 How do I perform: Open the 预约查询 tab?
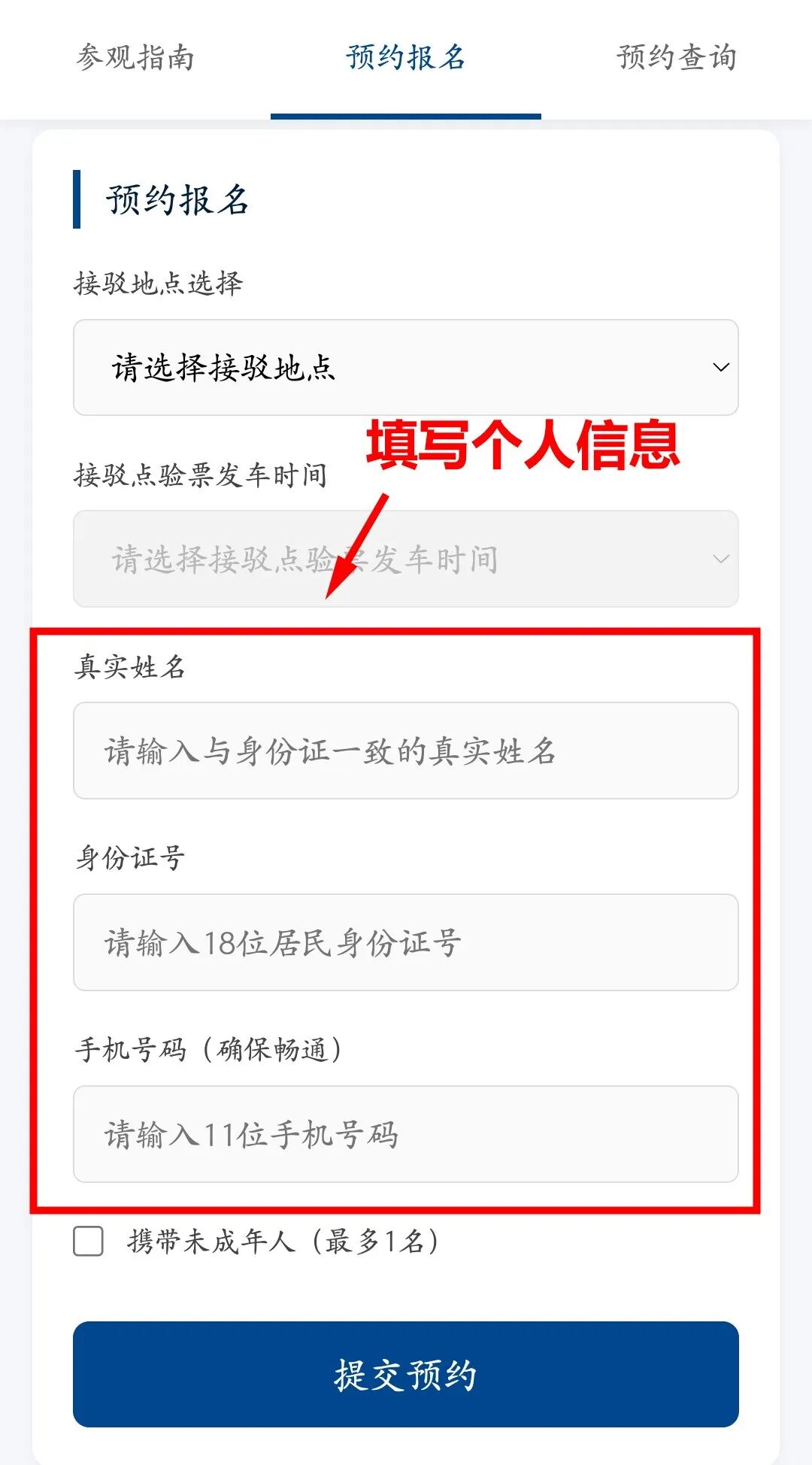tap(676, 58)
